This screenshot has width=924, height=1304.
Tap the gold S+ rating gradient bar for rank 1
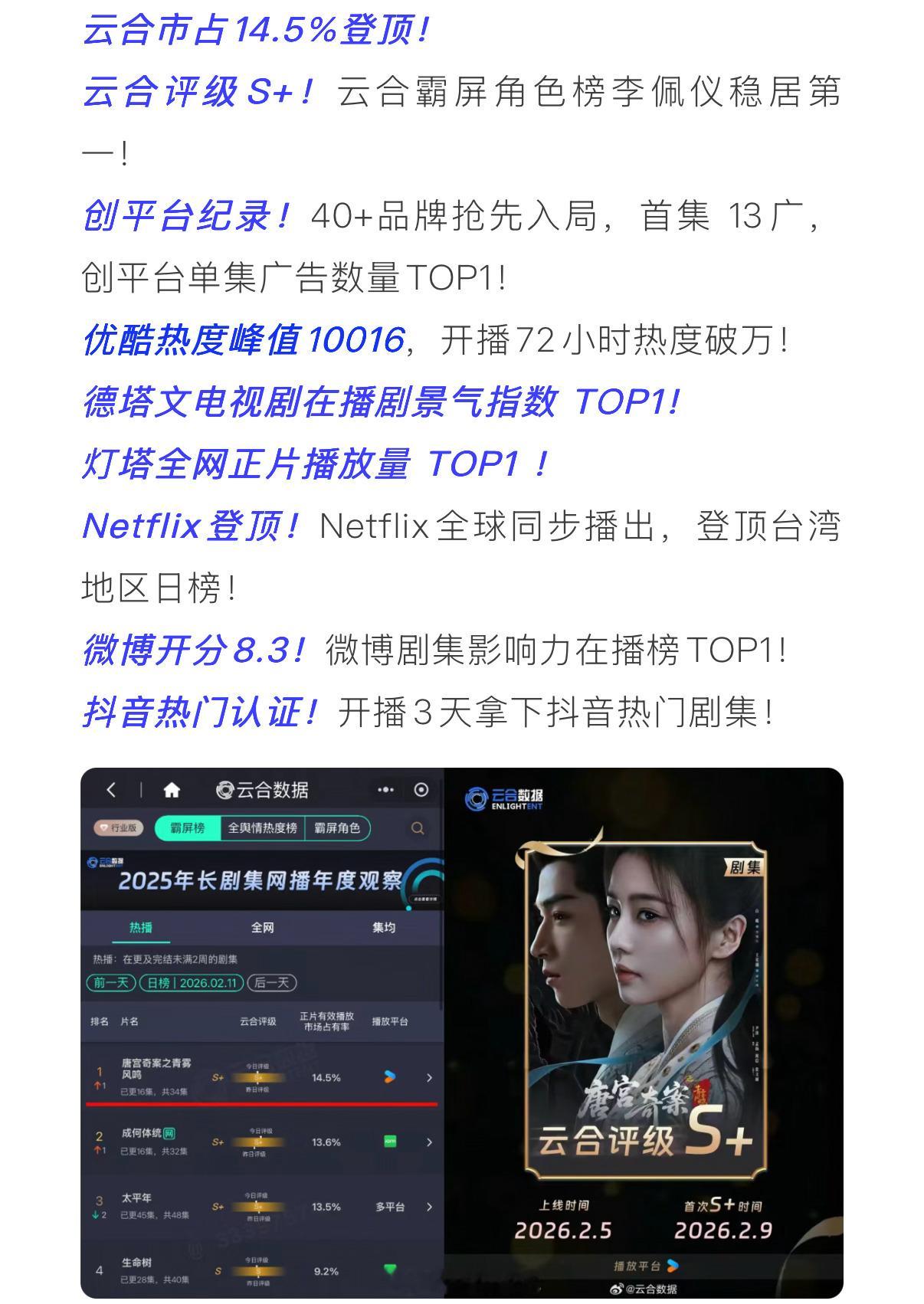257,1077
